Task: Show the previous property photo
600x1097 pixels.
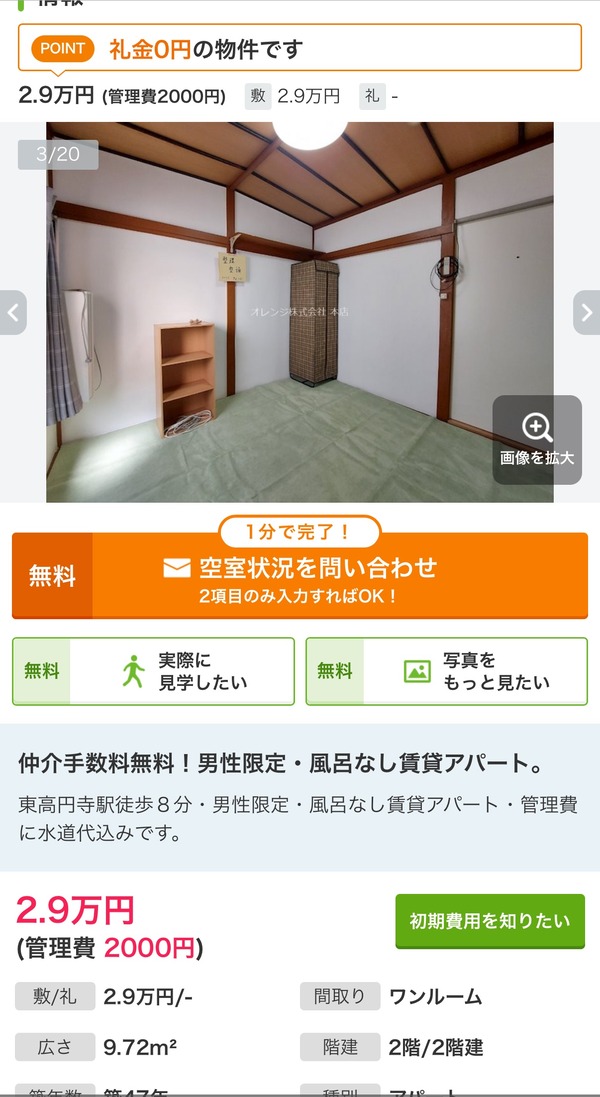Action: [13, 312]
